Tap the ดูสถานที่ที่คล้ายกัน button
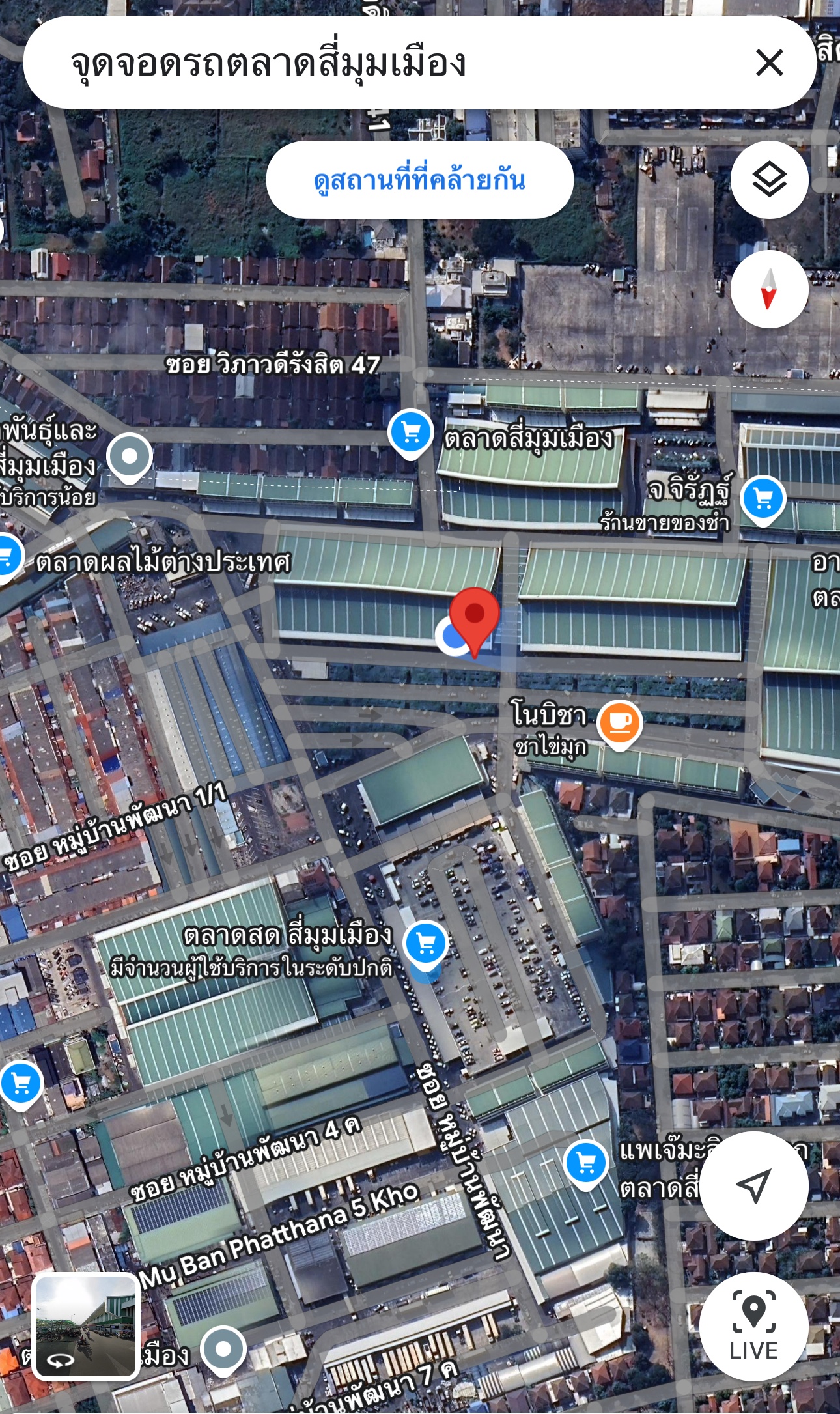Viewport: 840px width, 1414px height. click(420, 180)
